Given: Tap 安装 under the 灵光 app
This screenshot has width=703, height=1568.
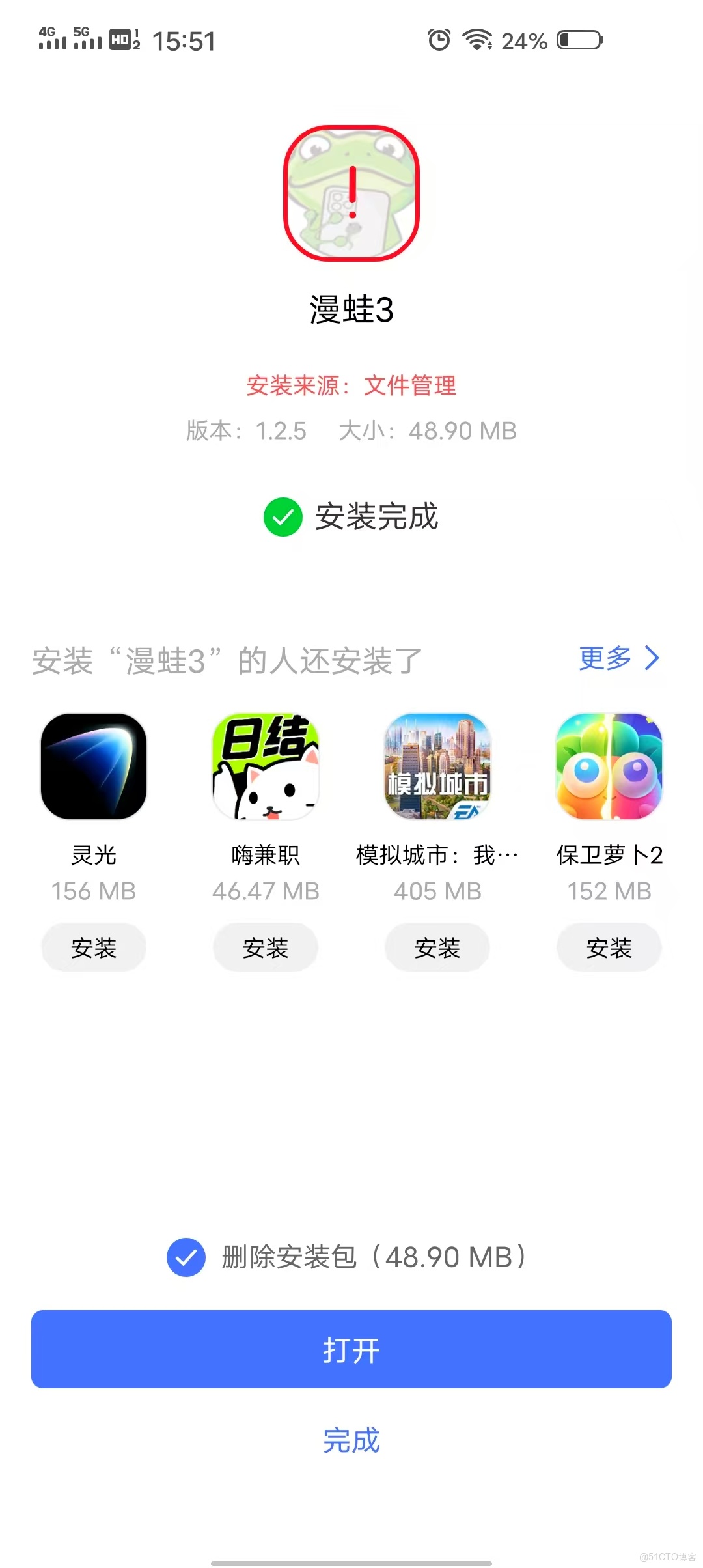Looking at the screenshot, I should pos(93,947).
